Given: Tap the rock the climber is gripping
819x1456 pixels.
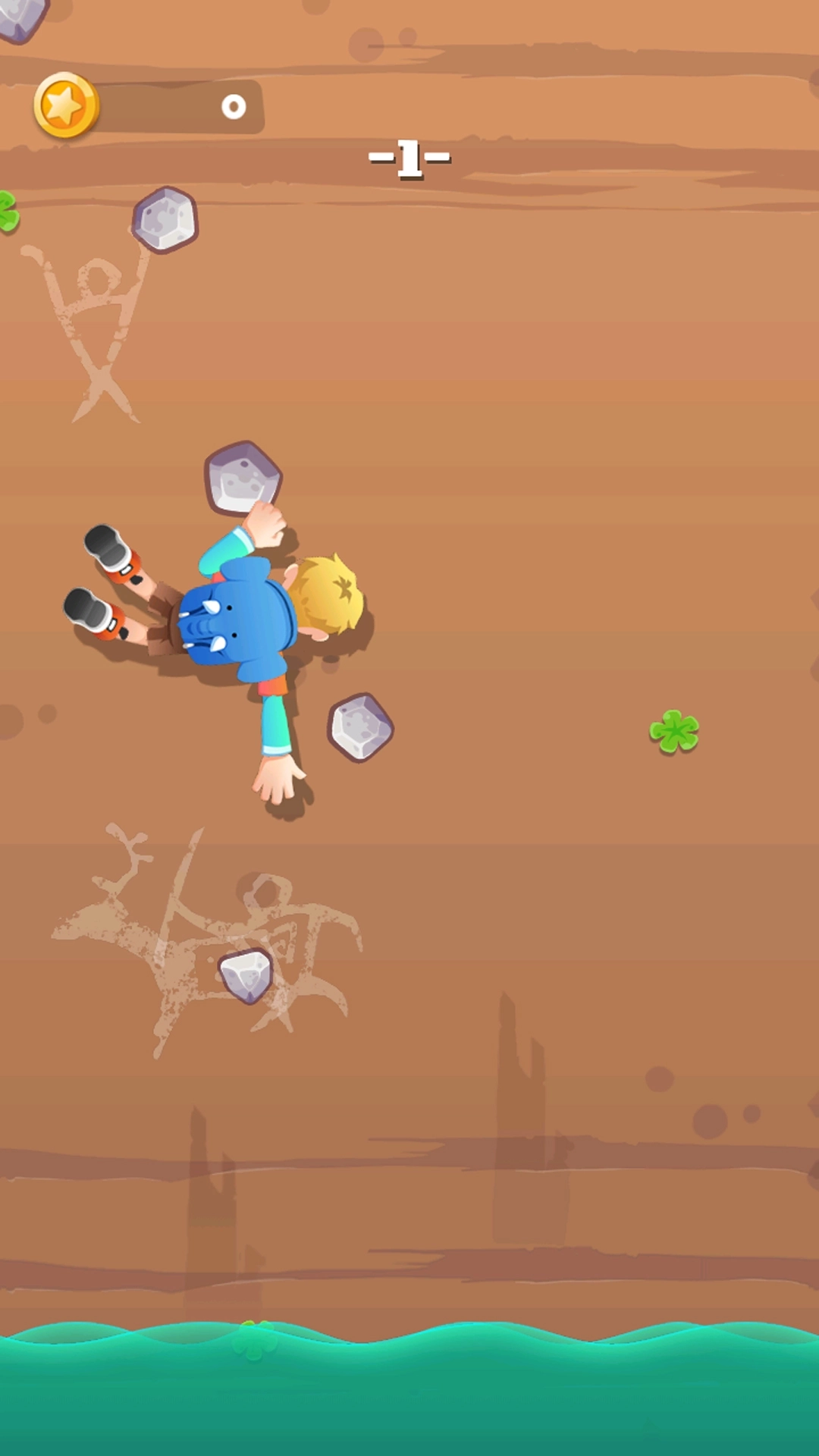Looking at the screenshot, I should [242, 477].
